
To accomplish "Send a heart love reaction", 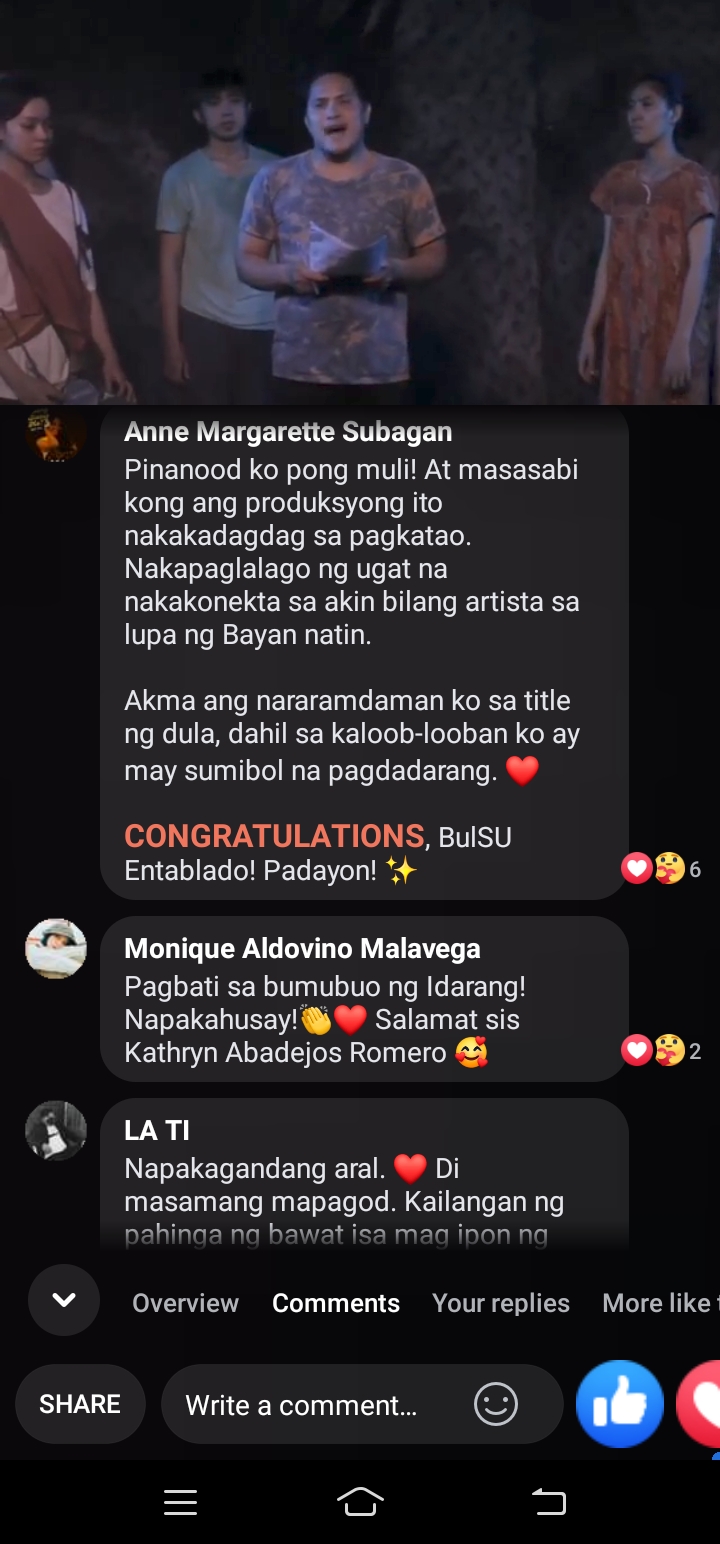I will tap(700, 1404).
